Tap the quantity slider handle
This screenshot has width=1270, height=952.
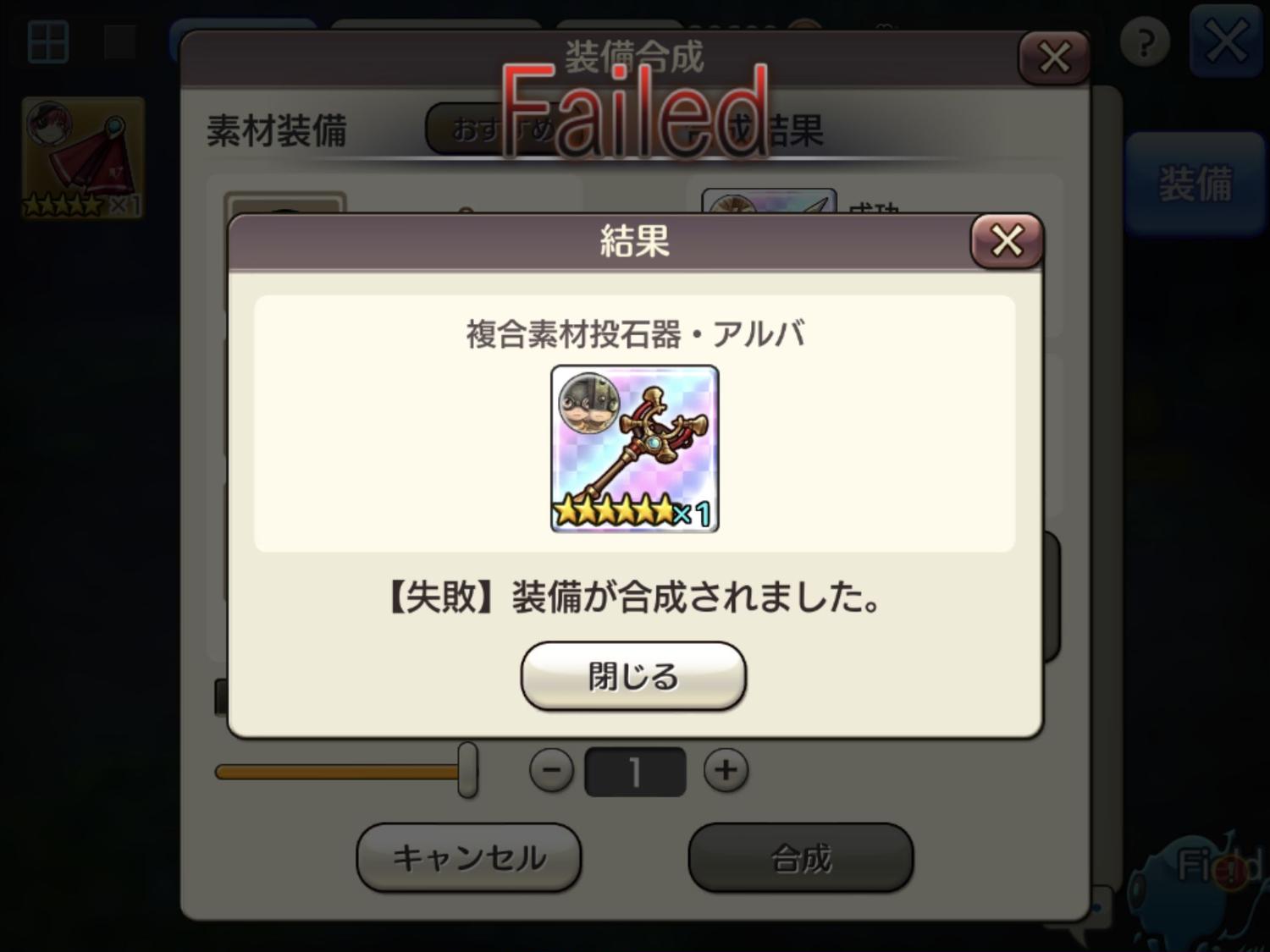(x=467, y=770)
